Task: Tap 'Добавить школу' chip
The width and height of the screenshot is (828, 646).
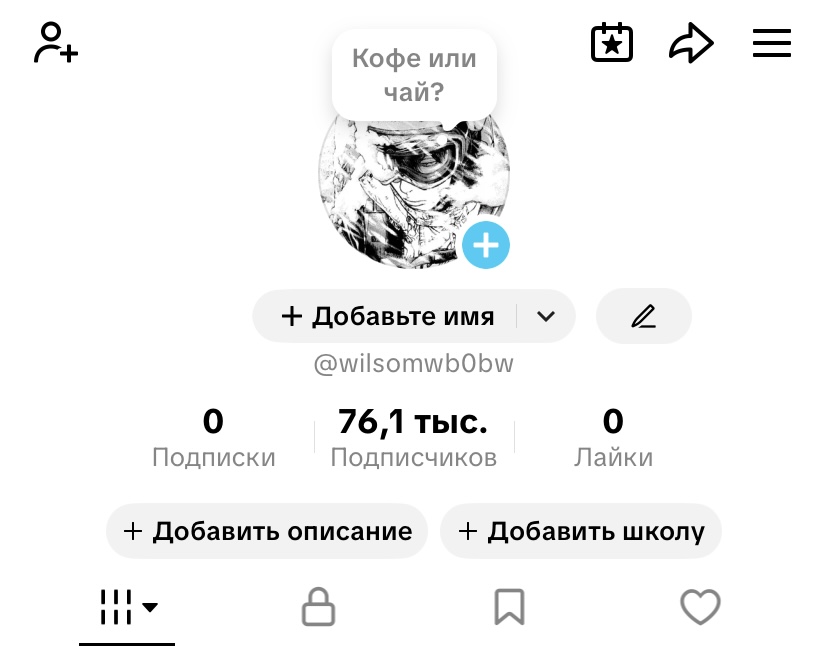Action: 581,531
